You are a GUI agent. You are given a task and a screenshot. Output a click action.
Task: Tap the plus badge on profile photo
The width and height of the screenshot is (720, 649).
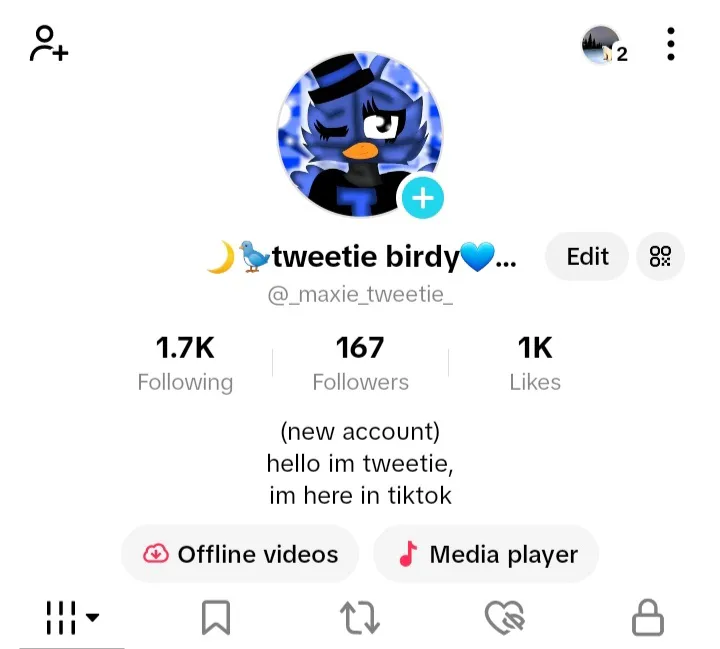(x=422, y=198)
